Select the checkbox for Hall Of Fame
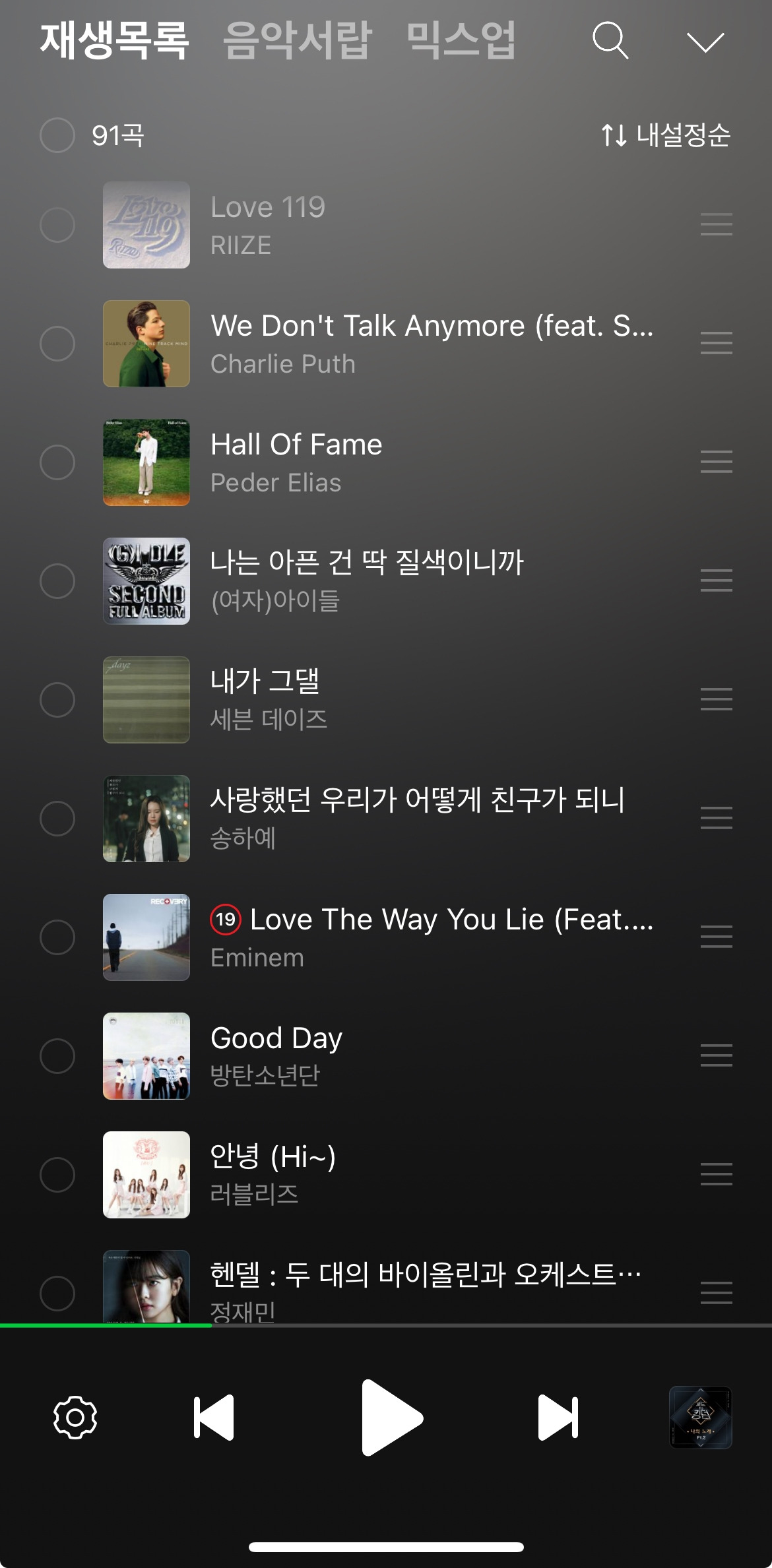The width and height of the screenshot is (772, 1568). click(57, 462)
